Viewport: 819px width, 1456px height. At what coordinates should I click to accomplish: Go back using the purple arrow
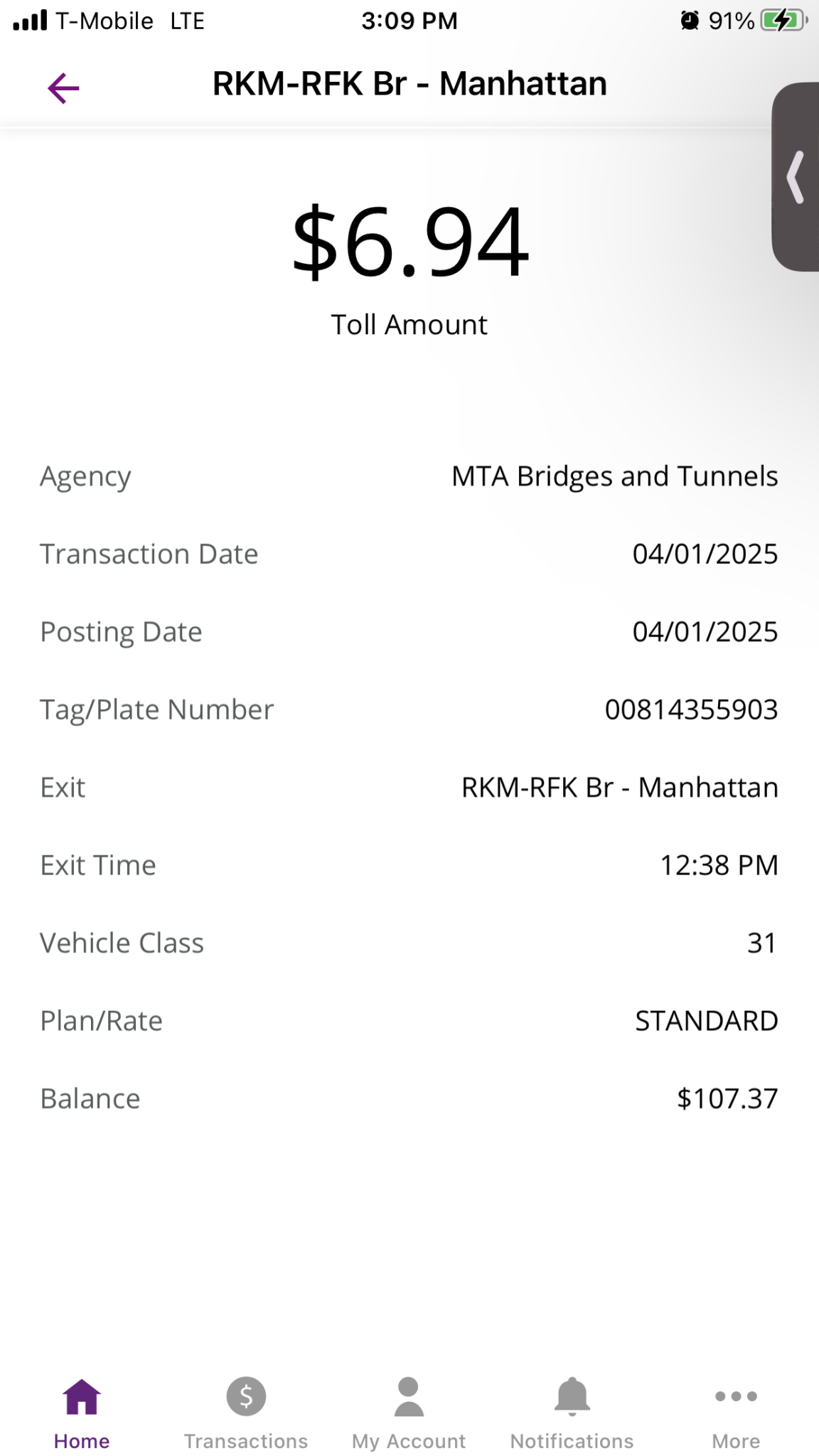tap(63, 88)
